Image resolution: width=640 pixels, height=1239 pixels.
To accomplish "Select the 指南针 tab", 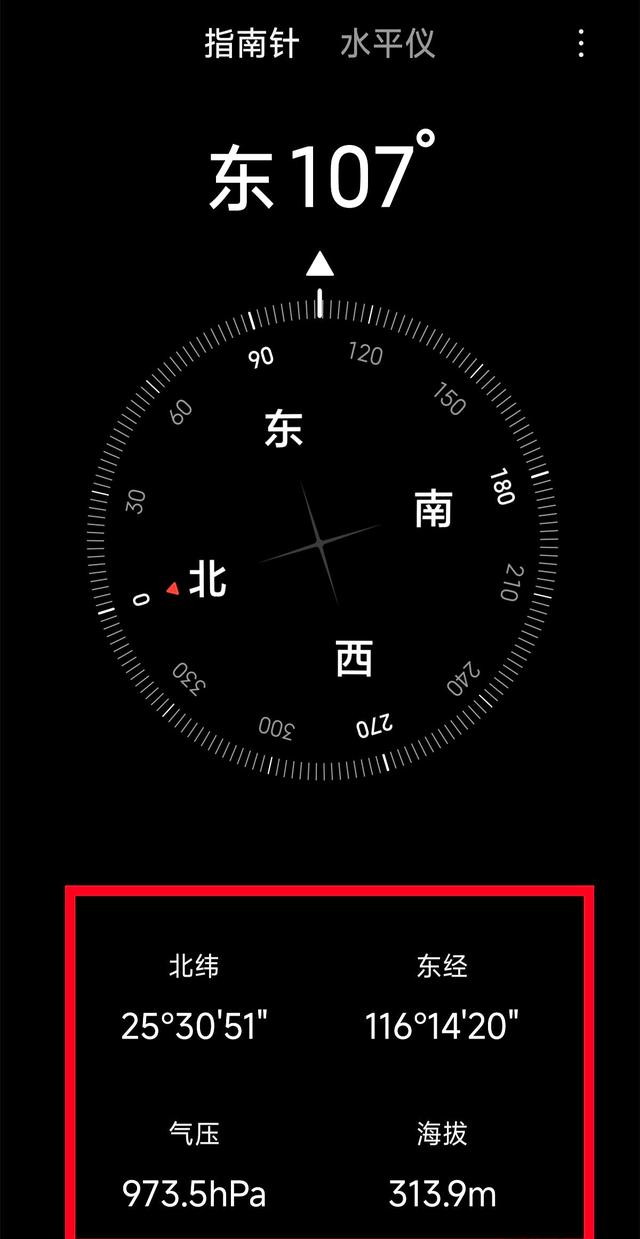I will coord(251,44).
